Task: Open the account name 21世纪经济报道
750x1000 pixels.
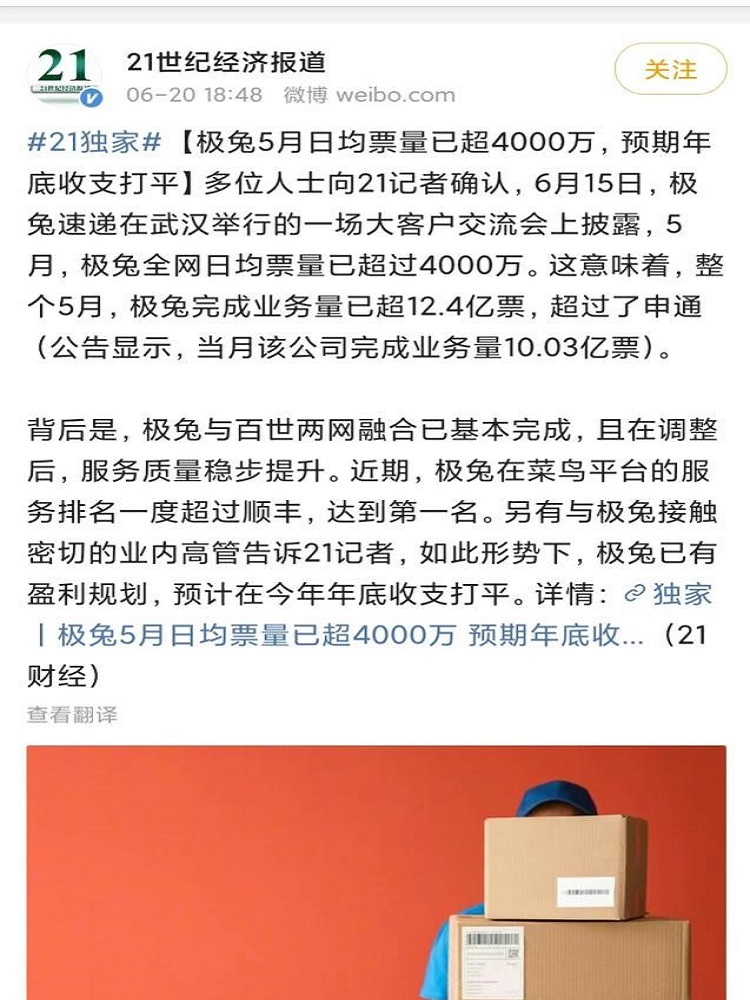Action: (x=227, y=62)
